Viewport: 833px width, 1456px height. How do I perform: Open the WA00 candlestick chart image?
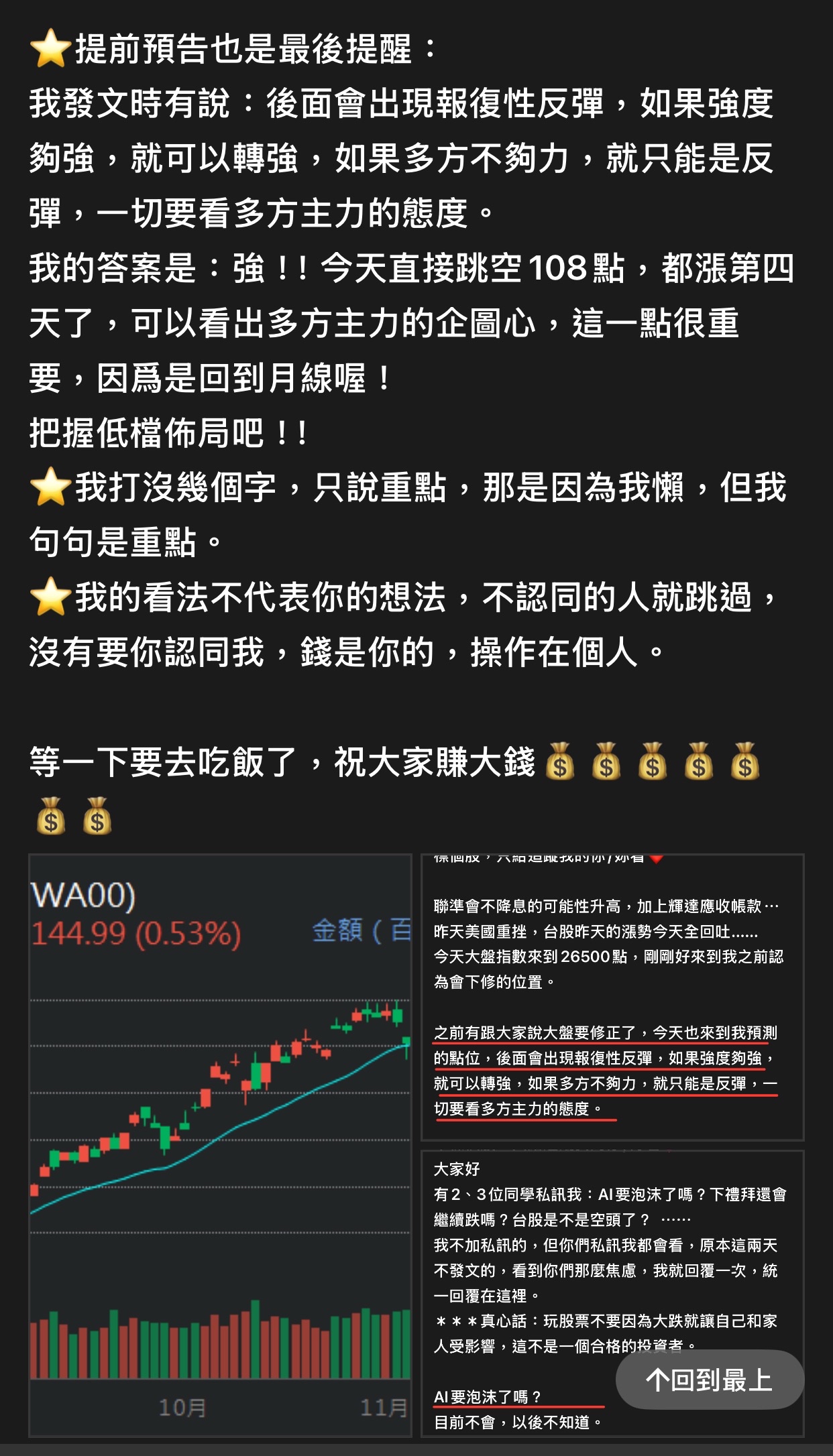click(x=220, y=1145)
